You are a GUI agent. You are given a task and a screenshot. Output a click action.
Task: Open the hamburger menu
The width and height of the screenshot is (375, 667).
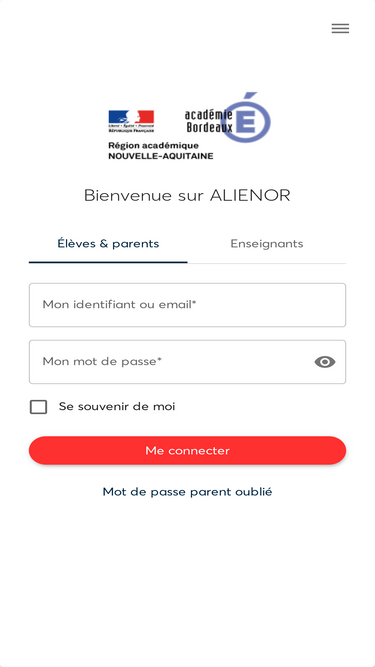pos(340,29)
